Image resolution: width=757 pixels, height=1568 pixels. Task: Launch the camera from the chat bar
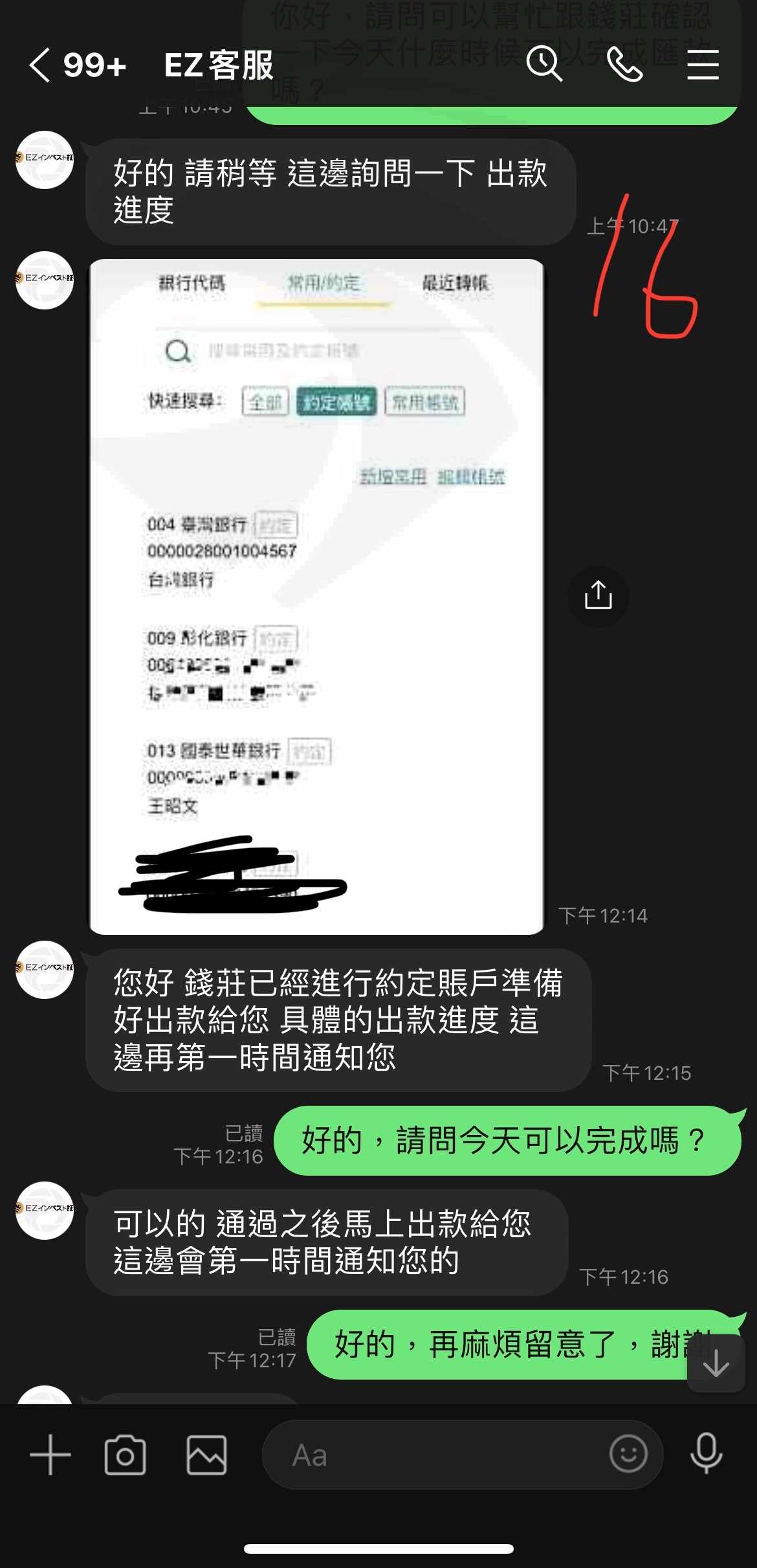pyautogui.click(x=125, y=1455)
